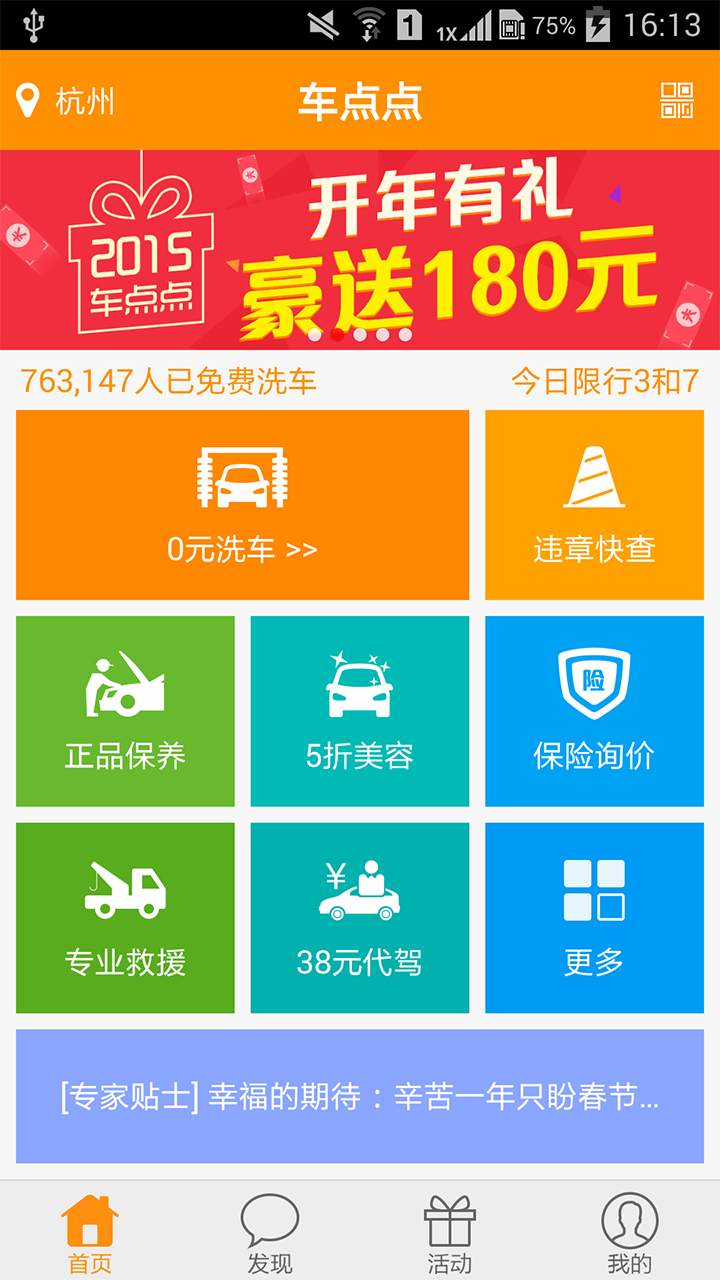Switch to the 发现 tab
The height and width of the screenshot is (1280, 720).
coord(270,1234)
